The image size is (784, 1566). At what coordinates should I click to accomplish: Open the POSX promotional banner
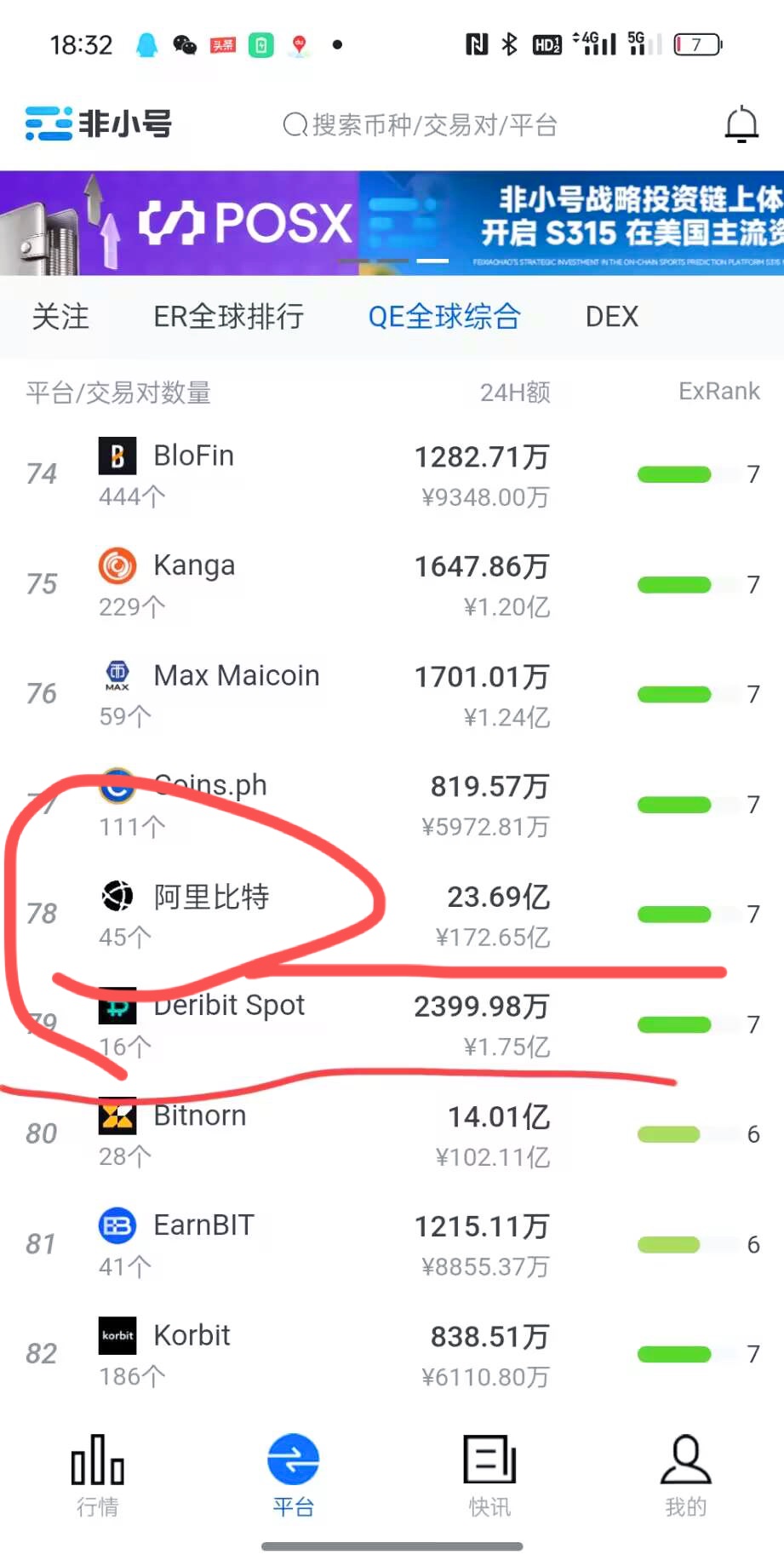pyautogui.click(x=392, y=223)
